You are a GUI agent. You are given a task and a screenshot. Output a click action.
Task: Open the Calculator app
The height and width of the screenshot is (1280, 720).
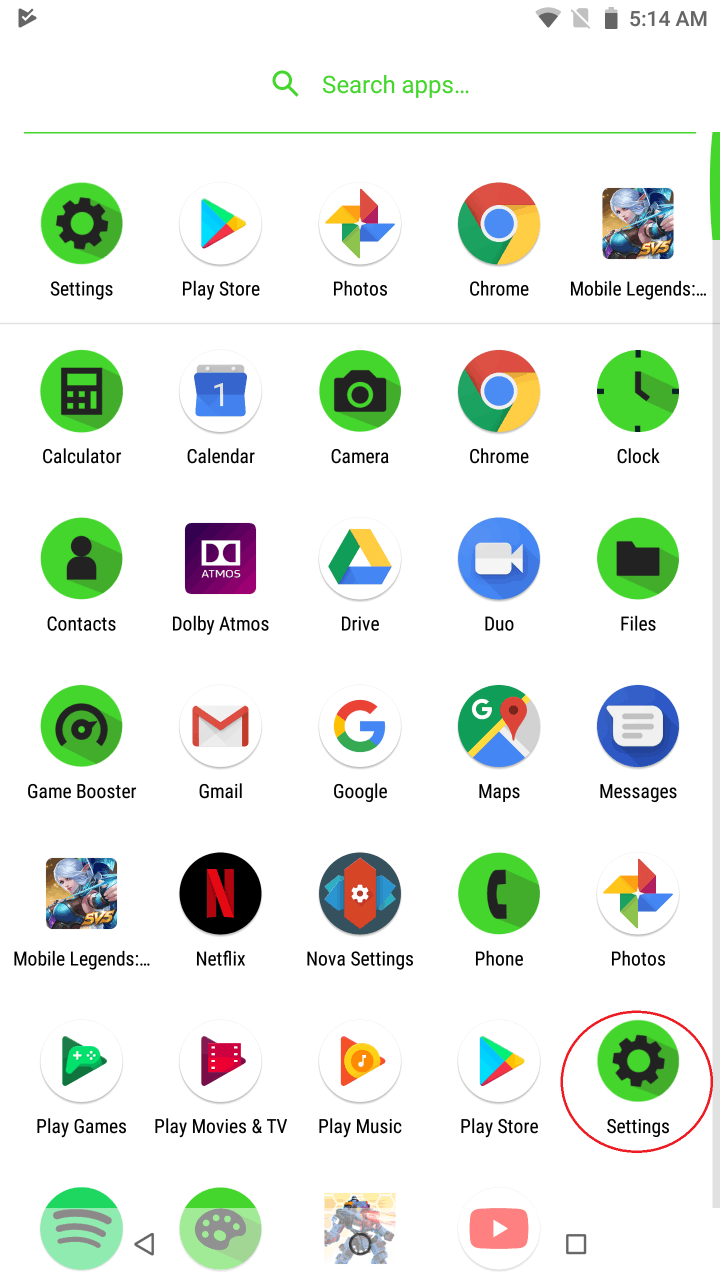(81, 392)
